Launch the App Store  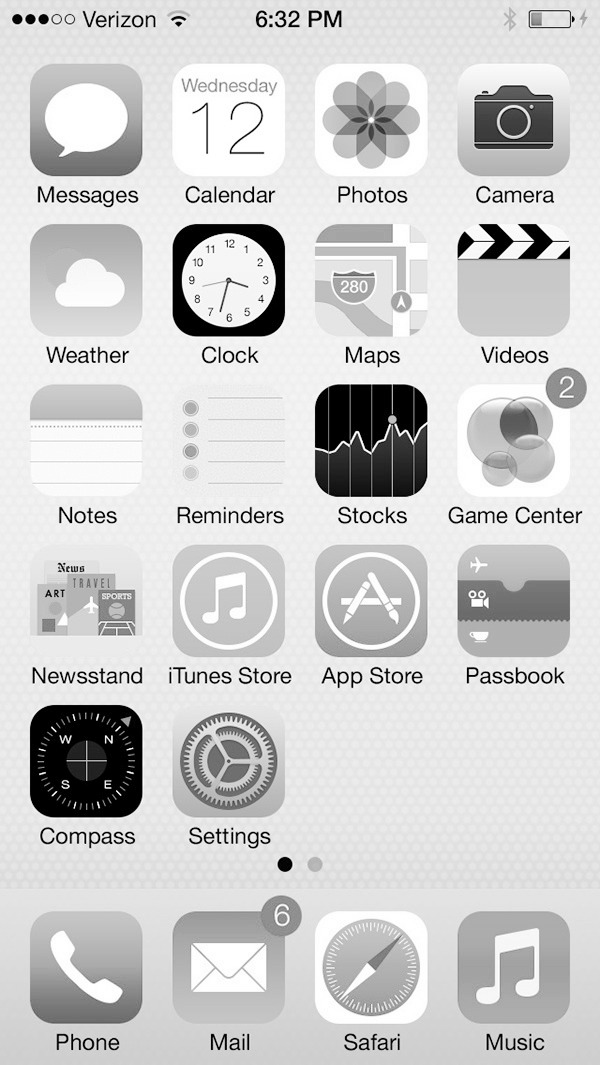[x=371, y=601]
